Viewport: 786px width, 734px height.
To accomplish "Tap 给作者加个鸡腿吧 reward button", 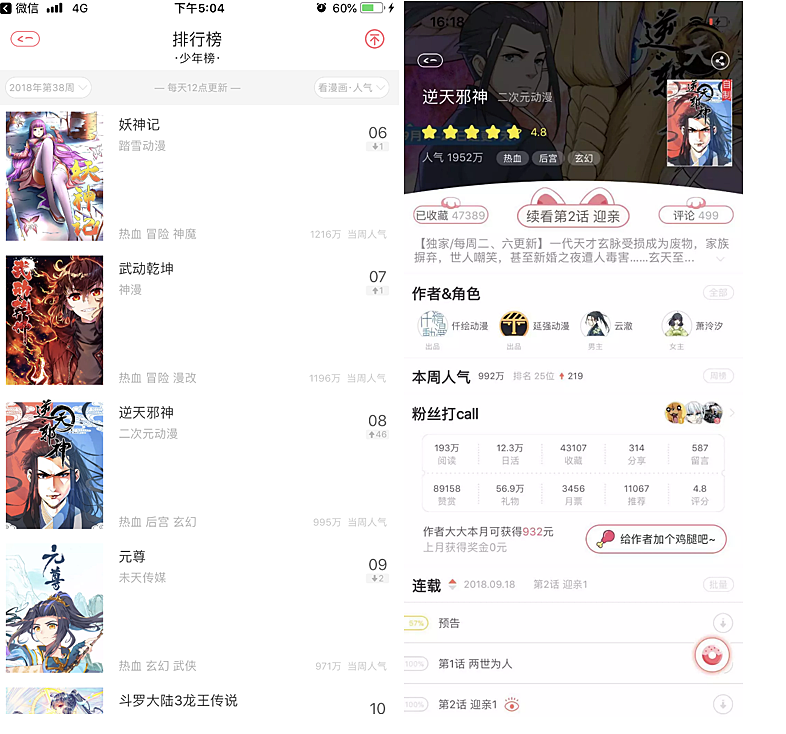I will 656,539.
